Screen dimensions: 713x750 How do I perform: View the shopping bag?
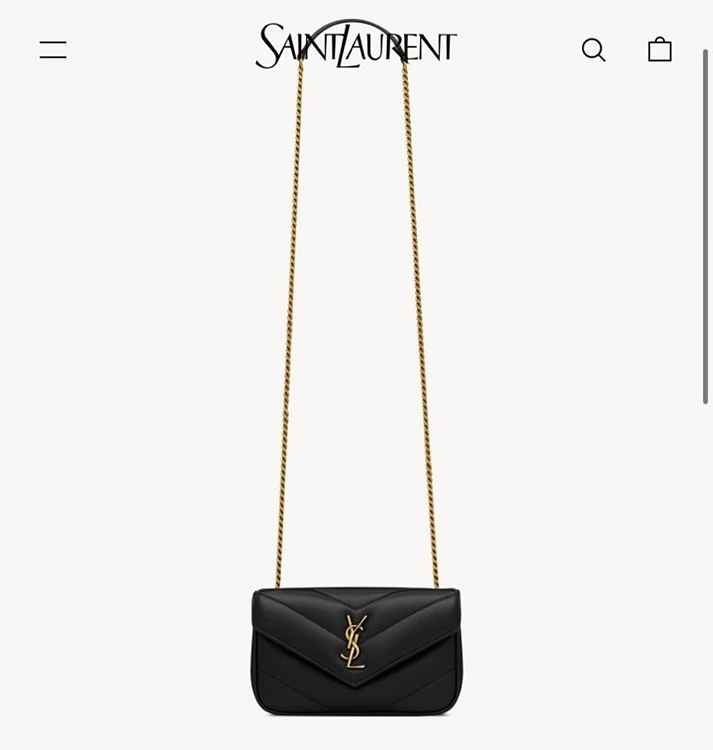659,49
